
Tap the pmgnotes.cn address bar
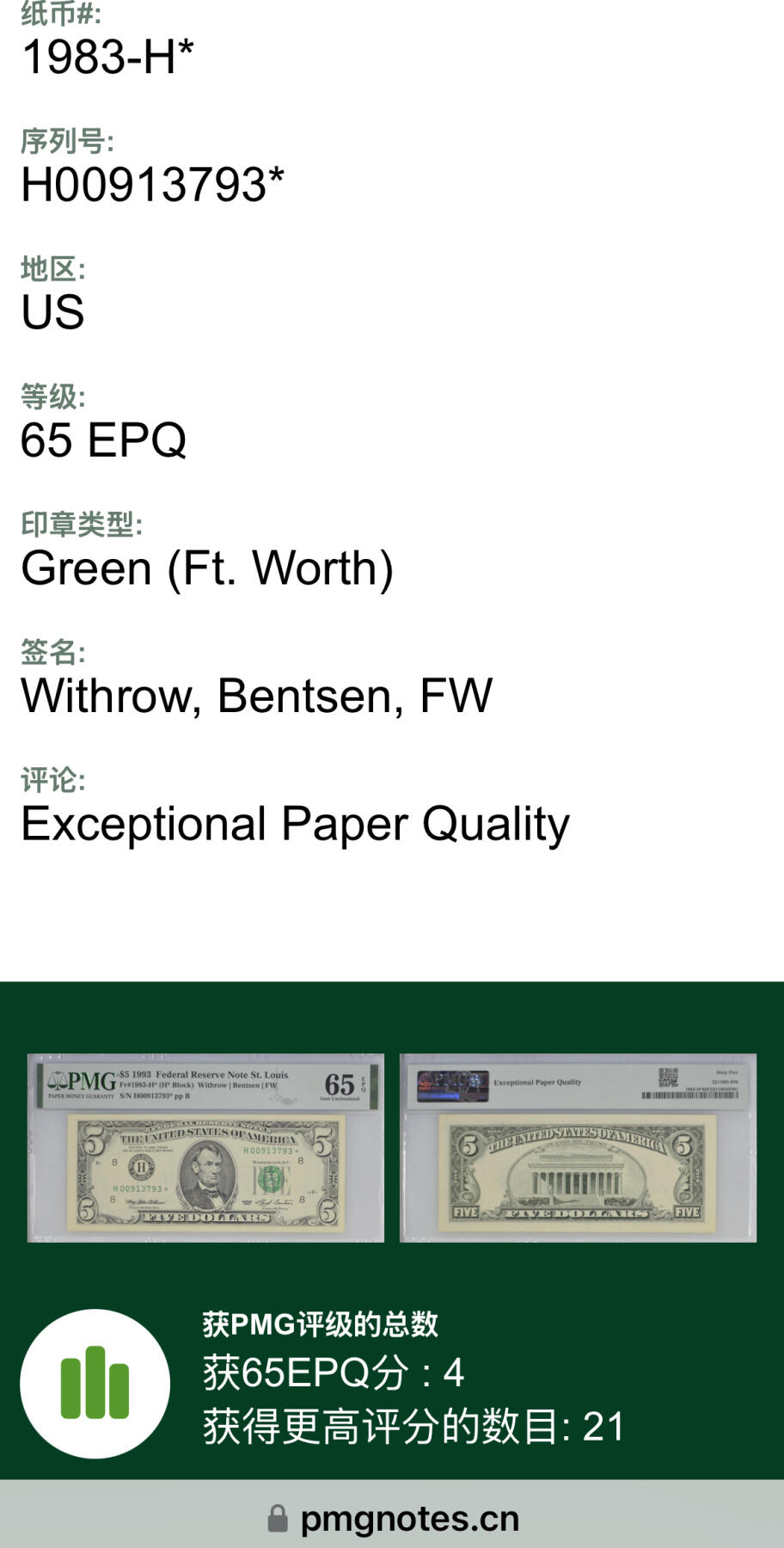(394, 1519)
